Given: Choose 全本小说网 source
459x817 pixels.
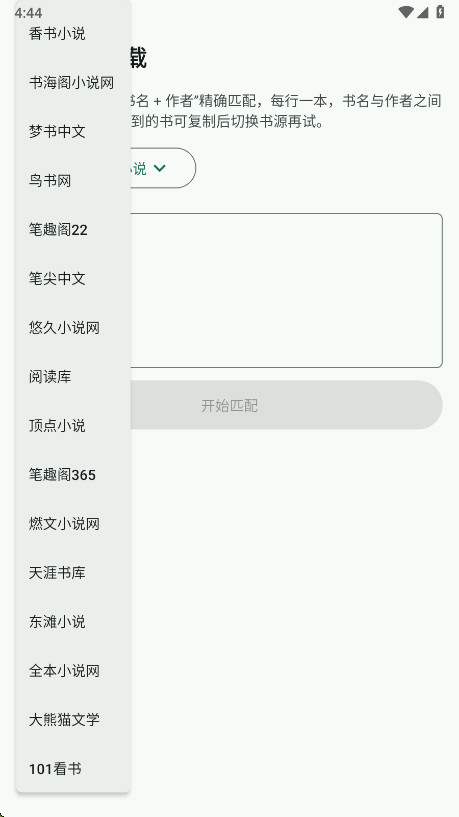Looking at the screenshot, I should 73,671.
